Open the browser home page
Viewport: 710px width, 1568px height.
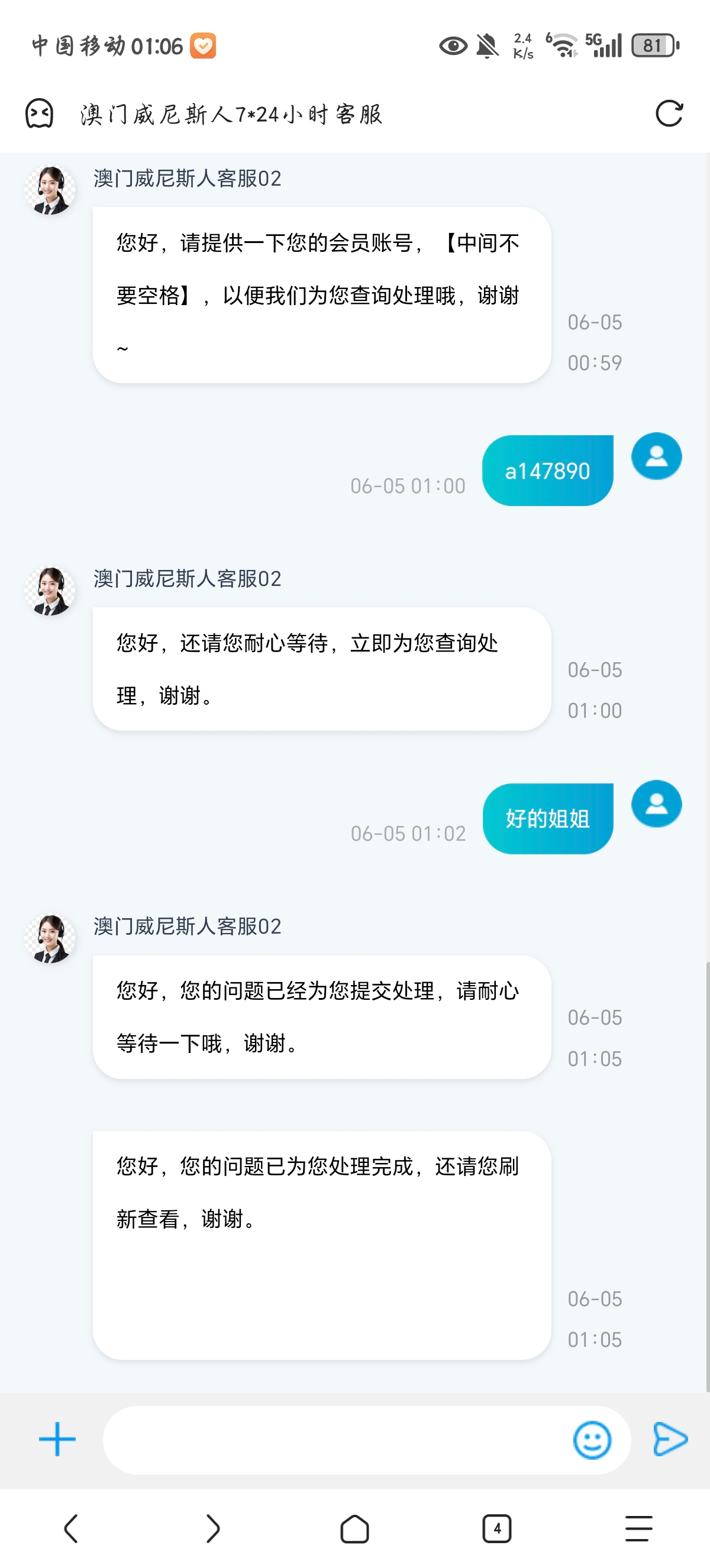pyautogui.click(x=354, y=1528)
